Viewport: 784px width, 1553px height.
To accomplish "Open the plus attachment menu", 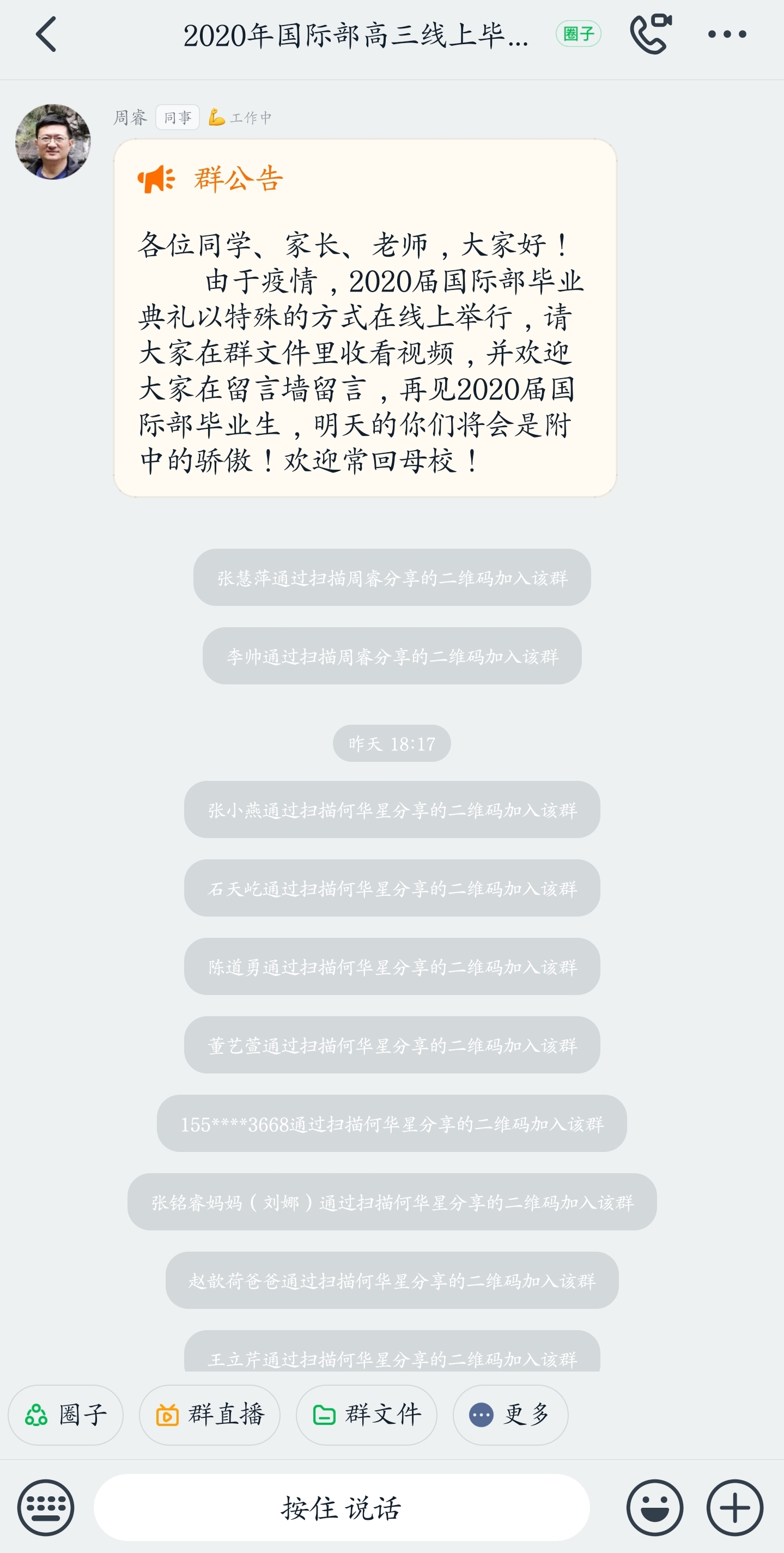I will (x=734, y=1507).
